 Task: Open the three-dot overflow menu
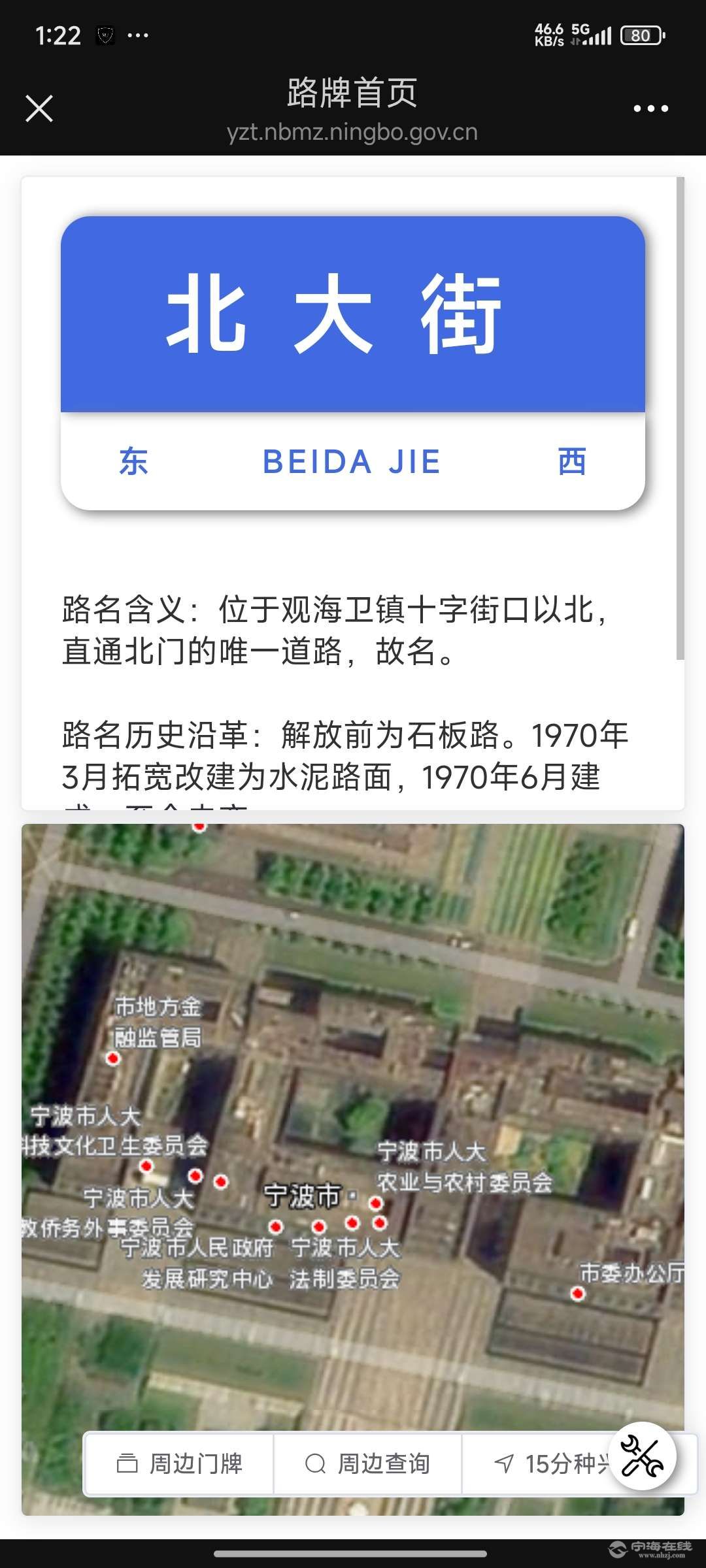click(650, 108)
